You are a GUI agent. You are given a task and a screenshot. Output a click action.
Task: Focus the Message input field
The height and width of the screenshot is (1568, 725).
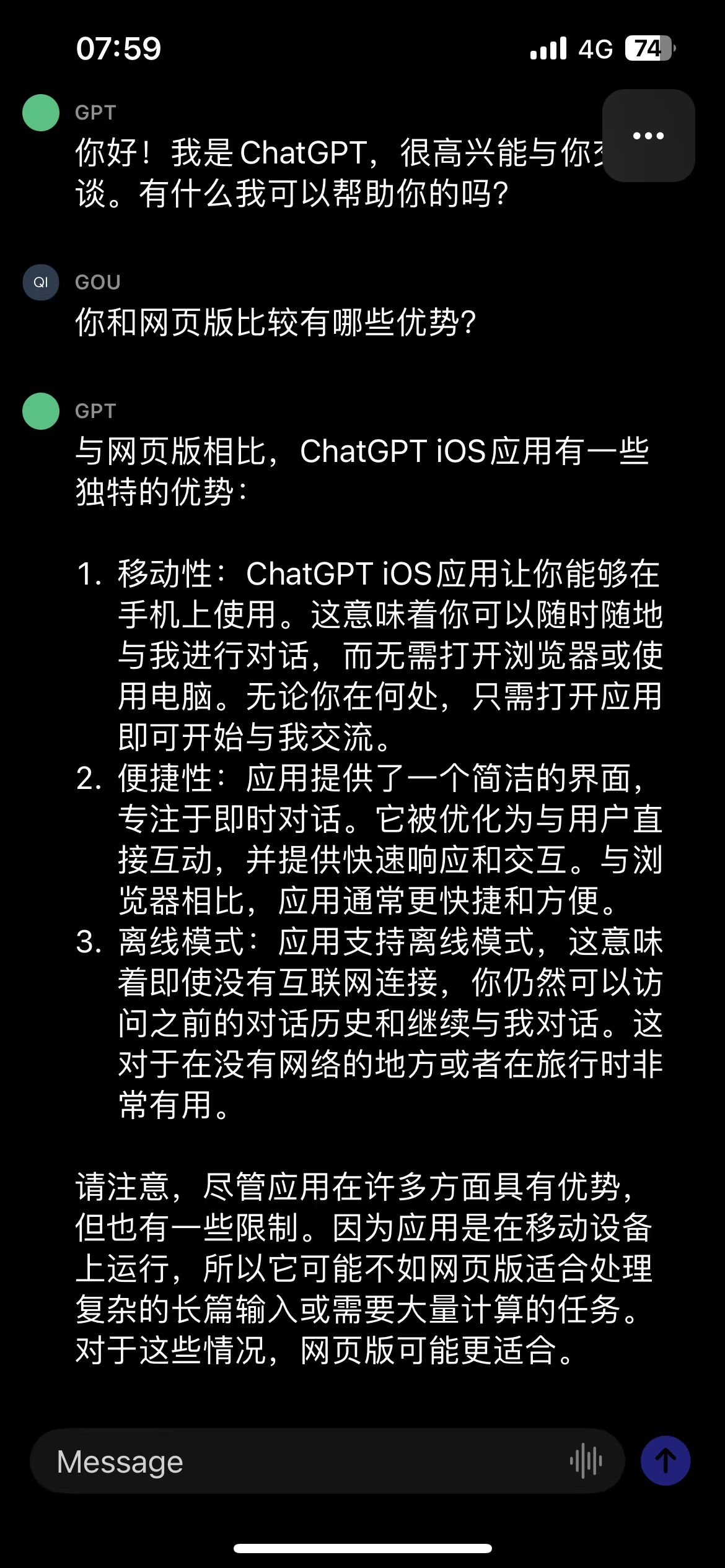(297, 1462)
